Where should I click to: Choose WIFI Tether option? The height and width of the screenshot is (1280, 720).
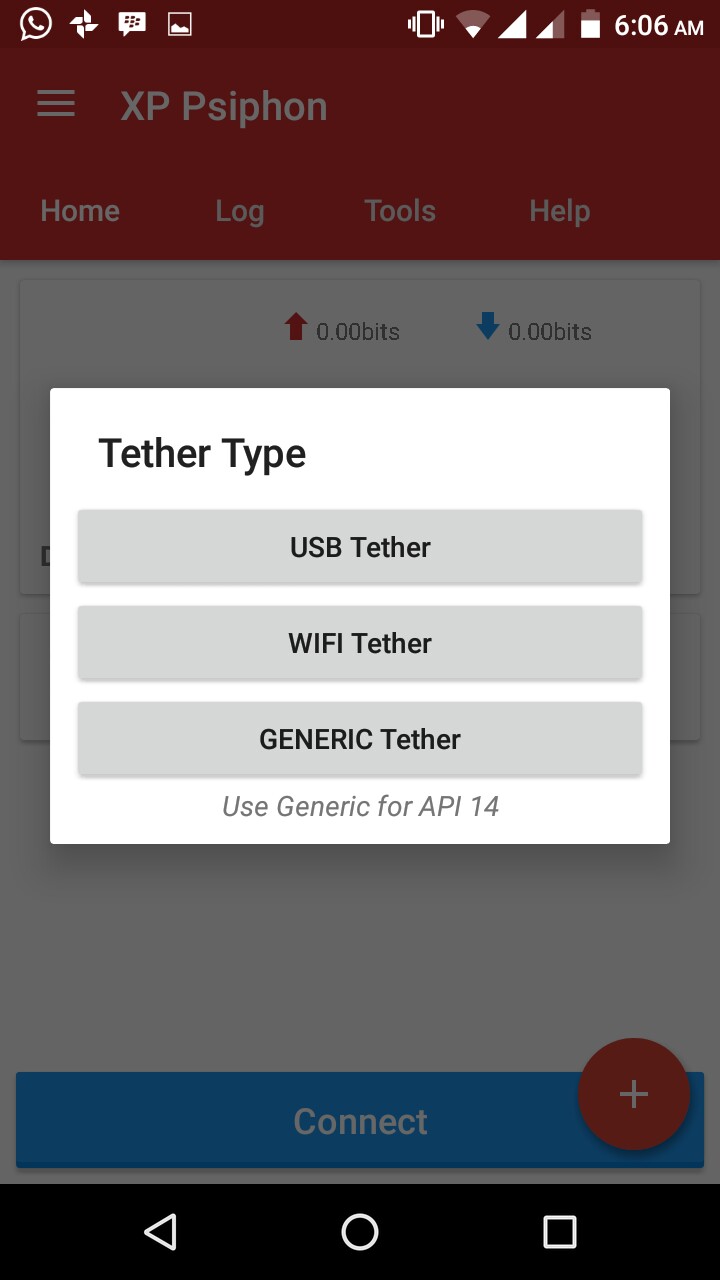(360, 643)
